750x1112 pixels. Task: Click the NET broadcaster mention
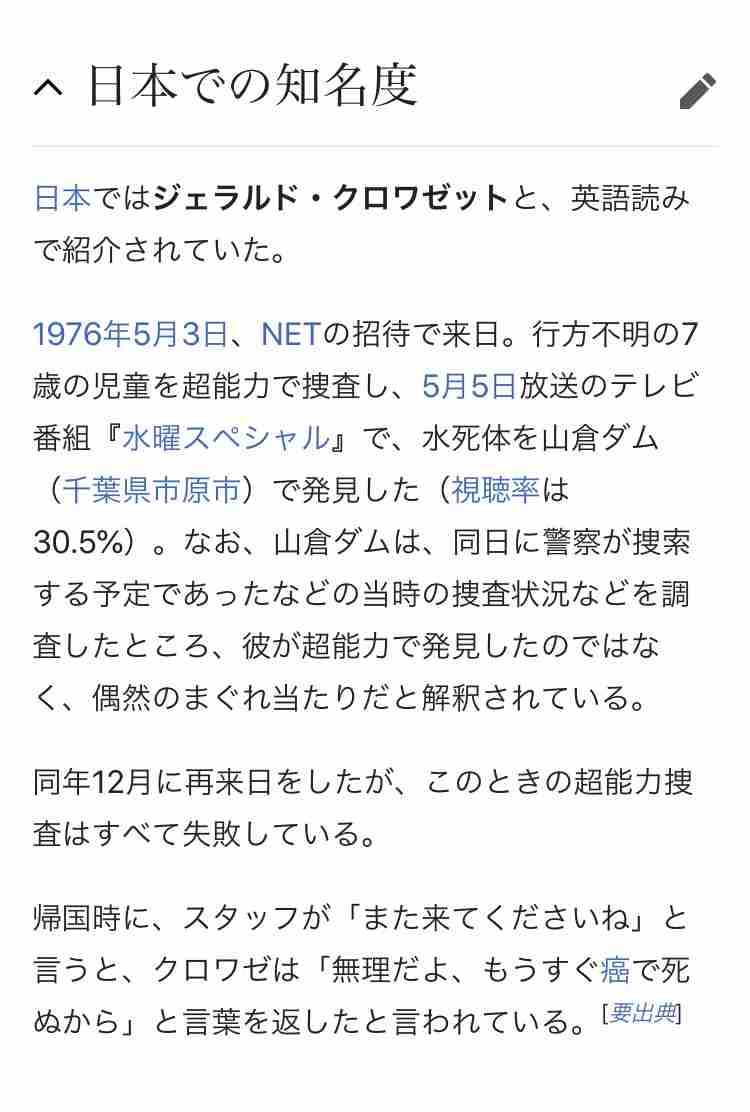click(289, 328)
